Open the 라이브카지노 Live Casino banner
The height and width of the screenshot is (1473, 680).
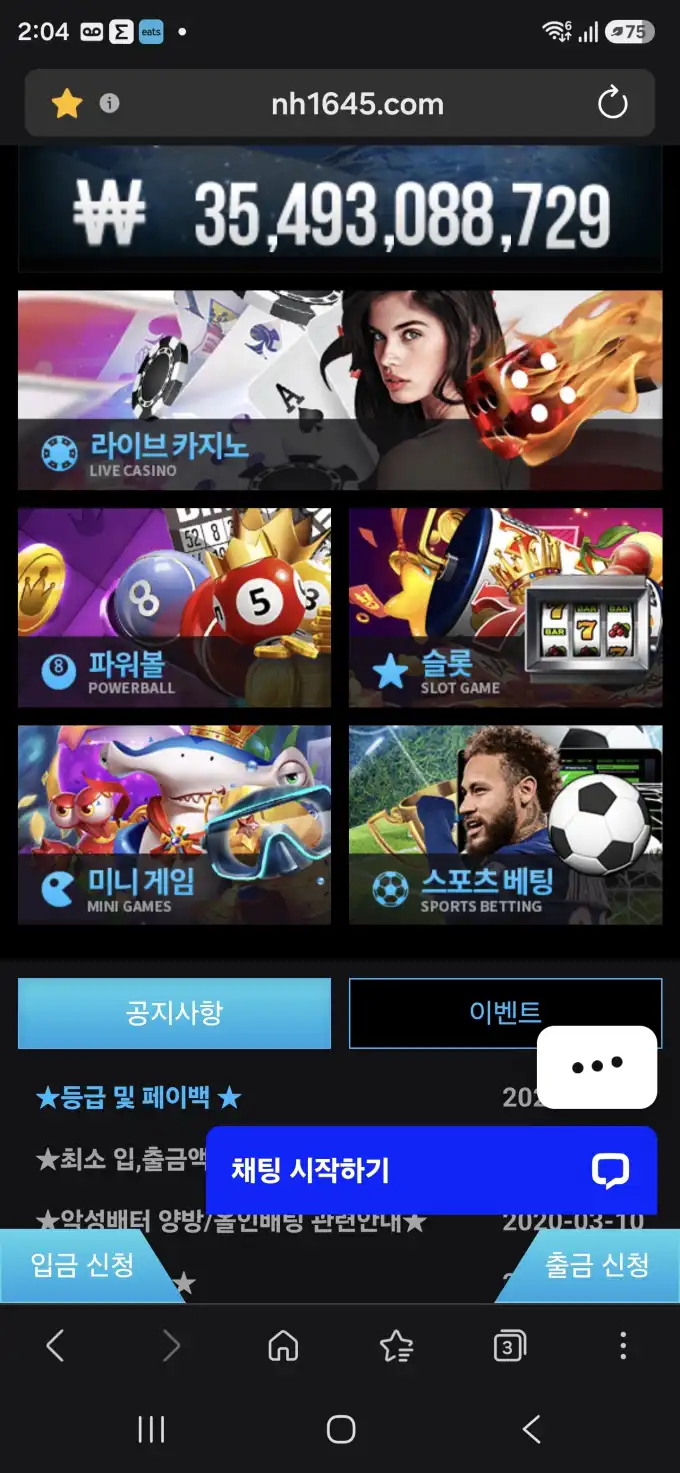pos(340,390)
